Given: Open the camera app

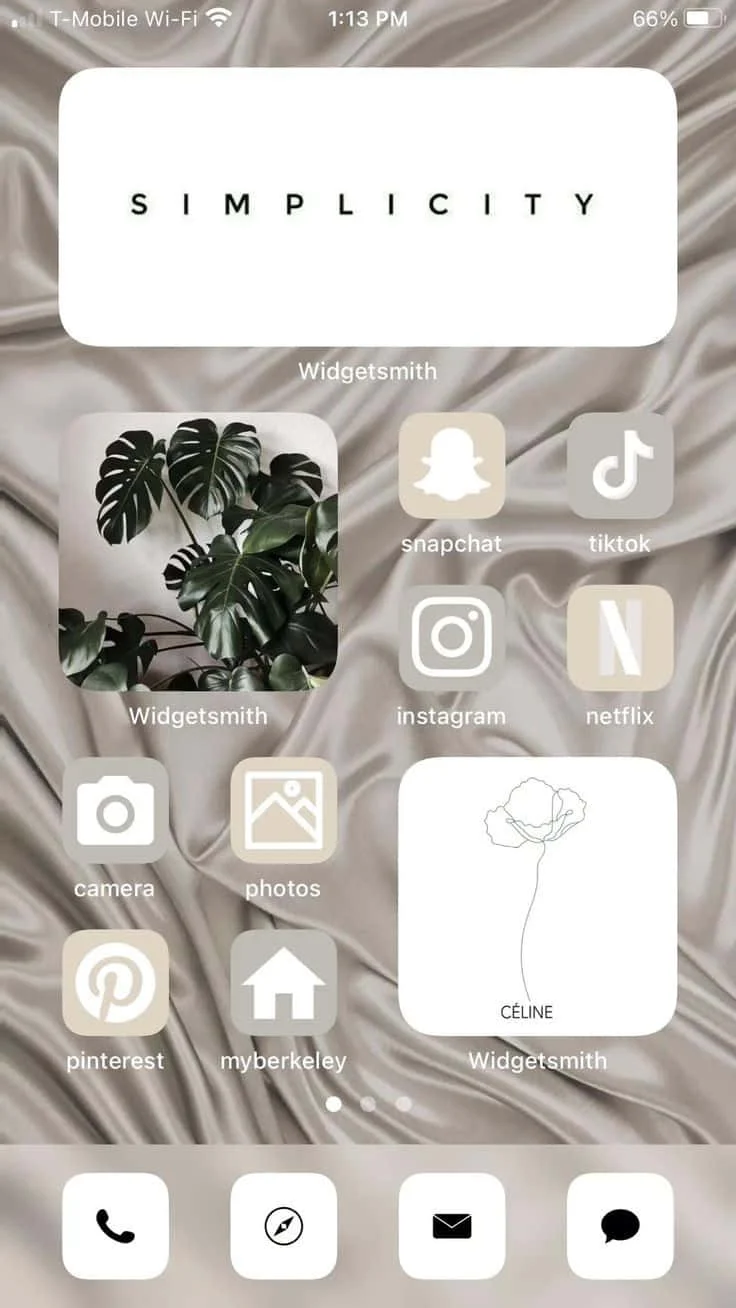Looking at the screenshot, I should (x=115, y=810).
